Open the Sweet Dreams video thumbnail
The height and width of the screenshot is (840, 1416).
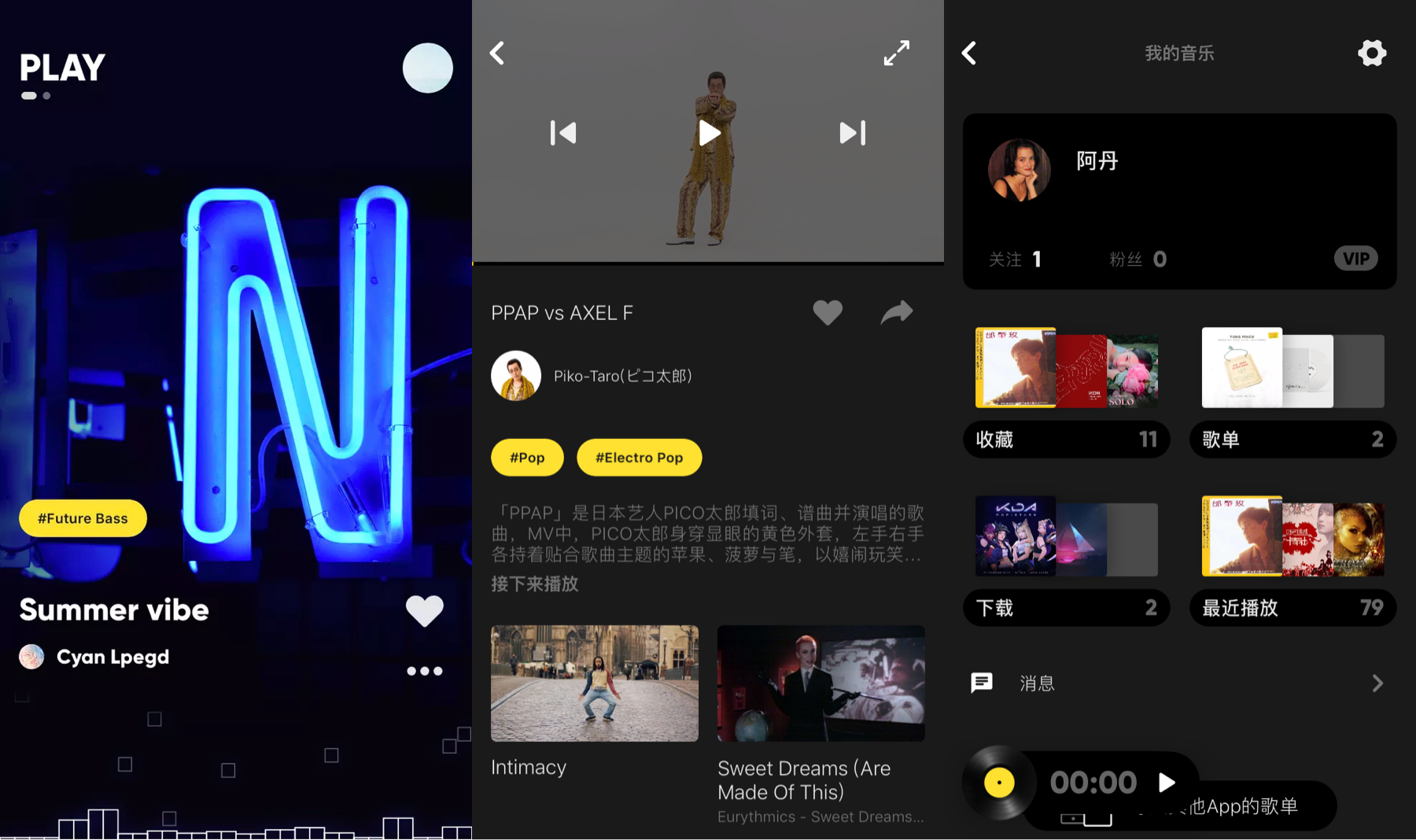tap(820, 683)
